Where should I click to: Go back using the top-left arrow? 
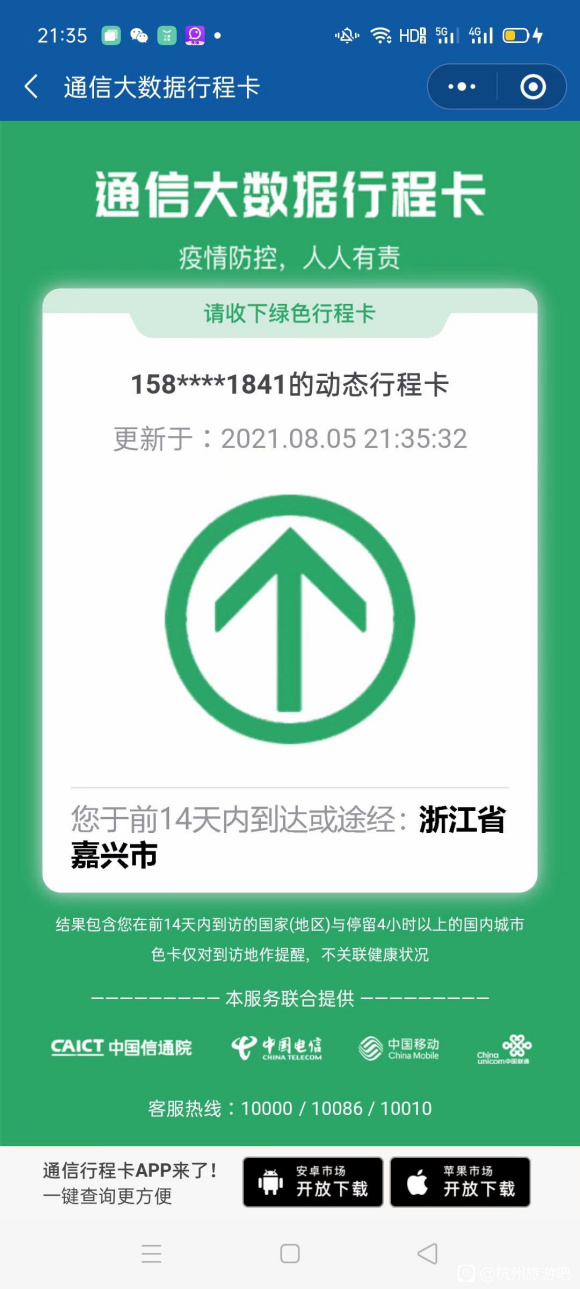(x=31, y=87)
